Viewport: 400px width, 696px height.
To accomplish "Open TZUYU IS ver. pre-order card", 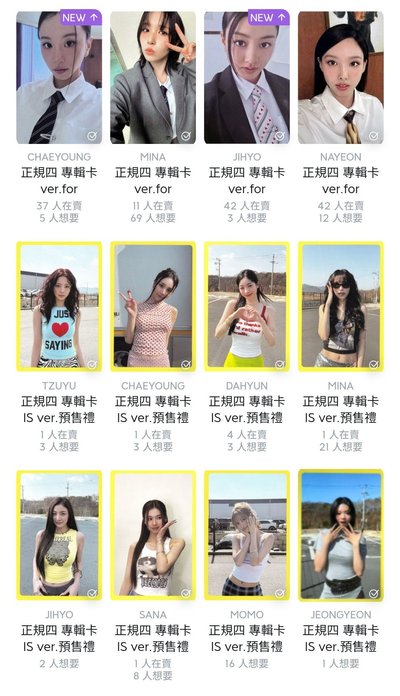I will coord(59,306).
